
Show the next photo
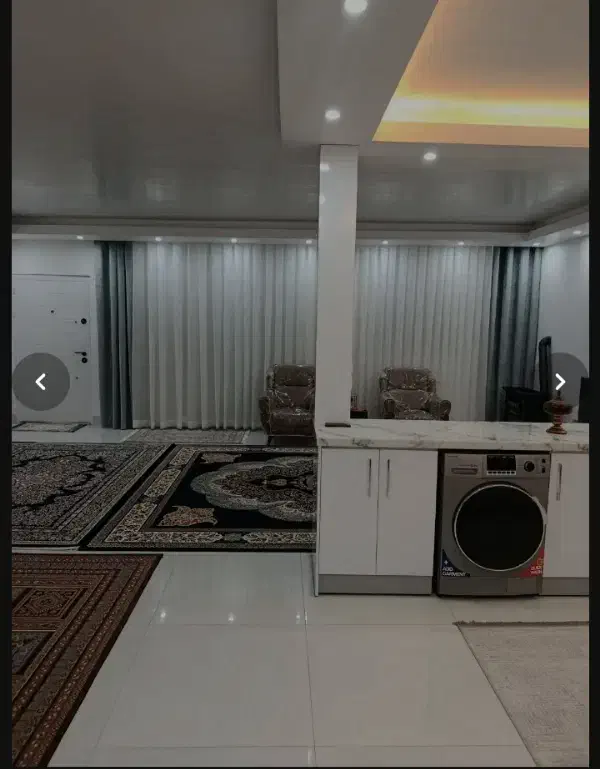pyautogui.click(x=560, y=381)
